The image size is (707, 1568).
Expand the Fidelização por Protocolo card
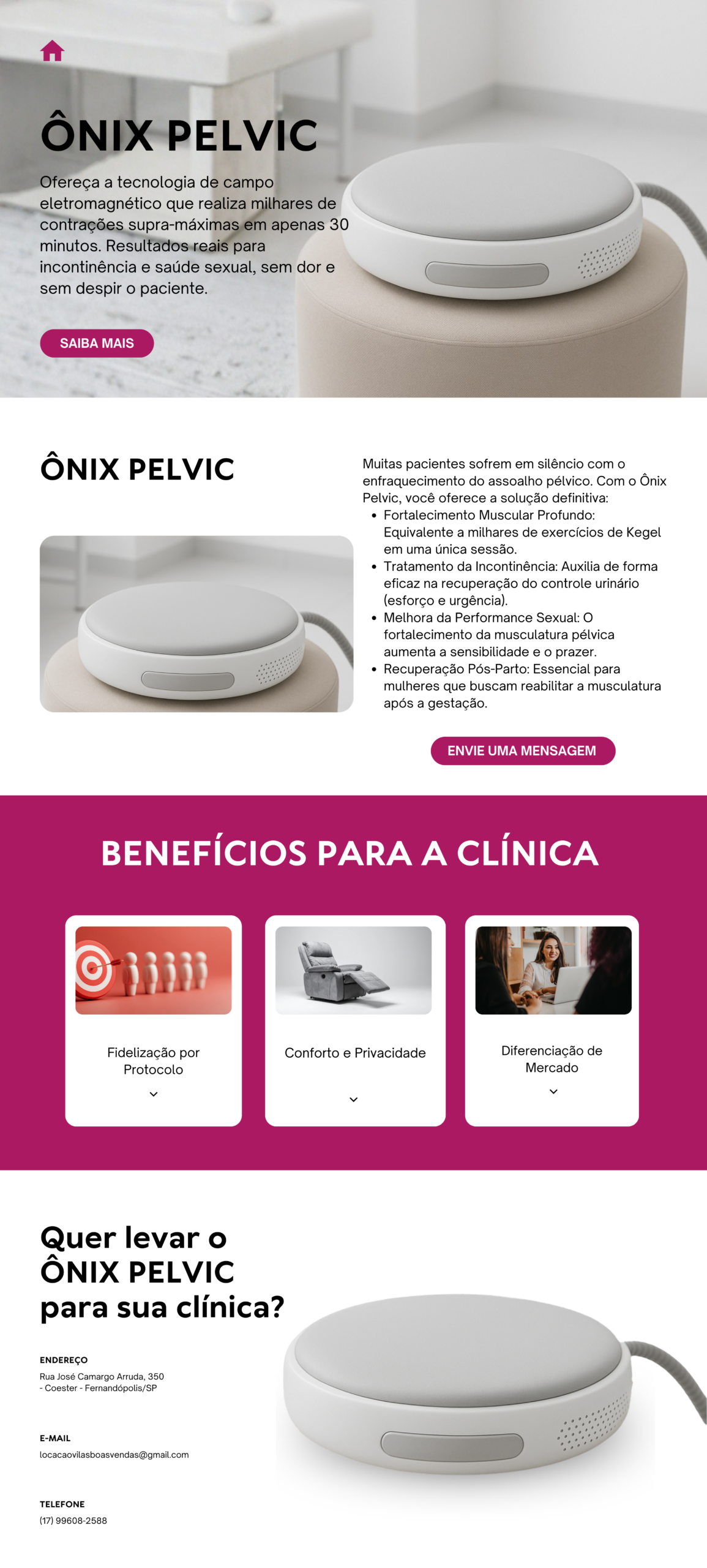[154, 1094]
